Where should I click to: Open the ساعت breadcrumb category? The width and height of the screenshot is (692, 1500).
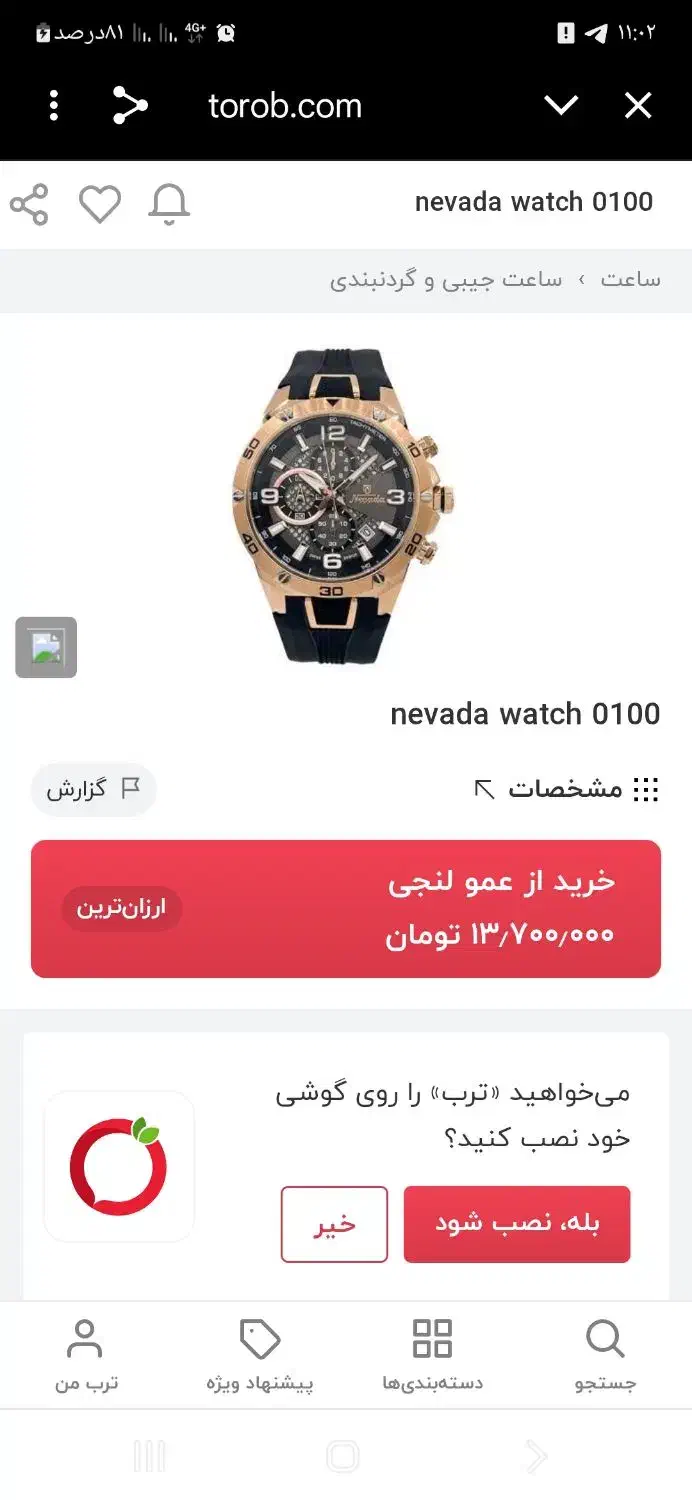(x=630, y=280)
